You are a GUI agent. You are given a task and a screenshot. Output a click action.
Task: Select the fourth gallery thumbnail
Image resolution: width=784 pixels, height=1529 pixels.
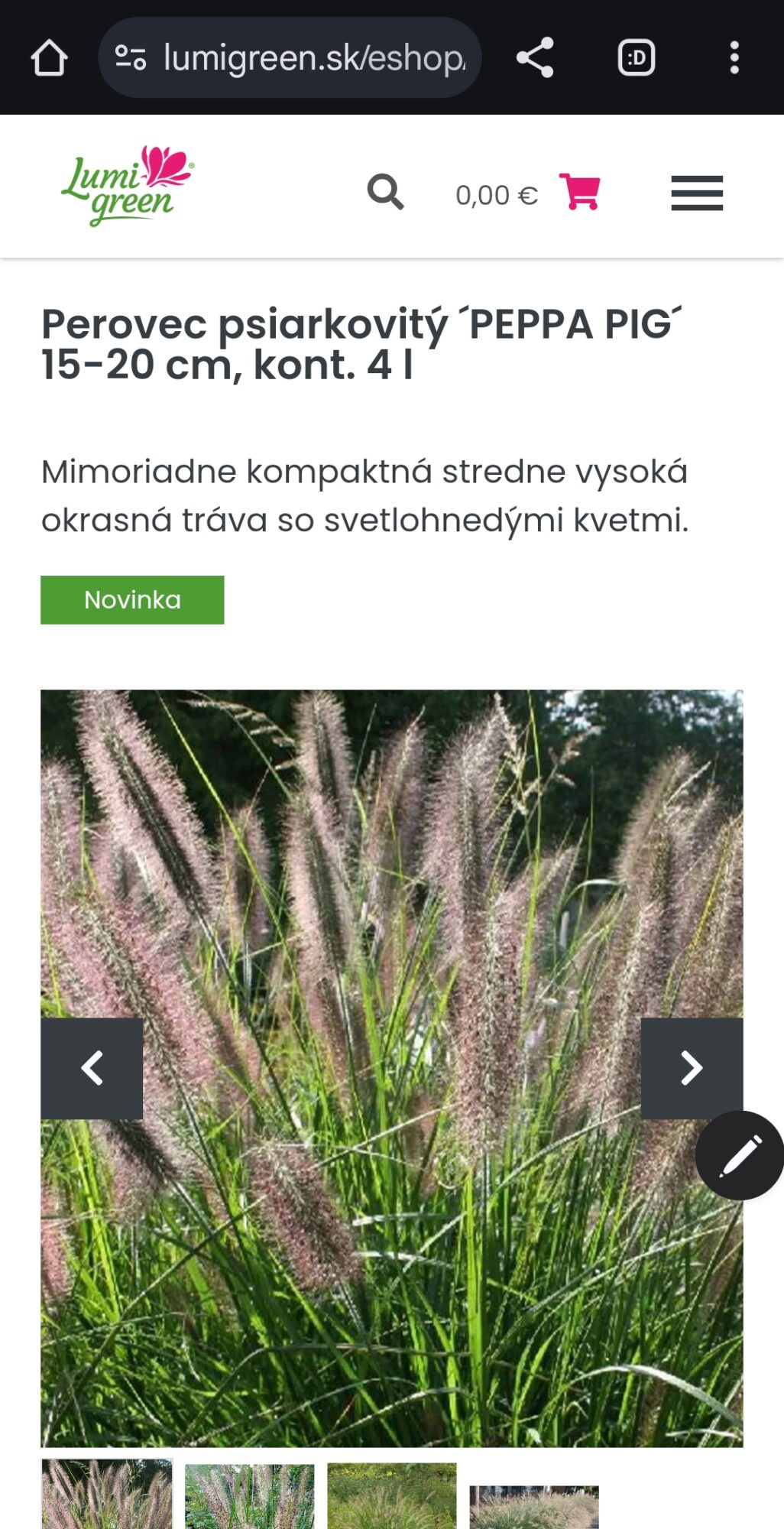[534, 1507]
